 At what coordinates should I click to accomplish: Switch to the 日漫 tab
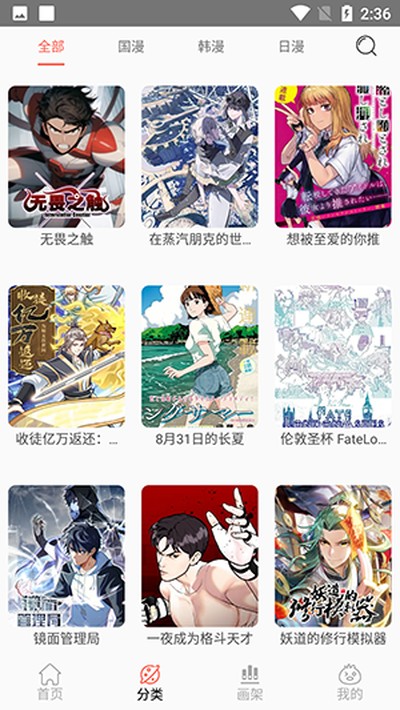pyautogui.click(x=291, y=46)
